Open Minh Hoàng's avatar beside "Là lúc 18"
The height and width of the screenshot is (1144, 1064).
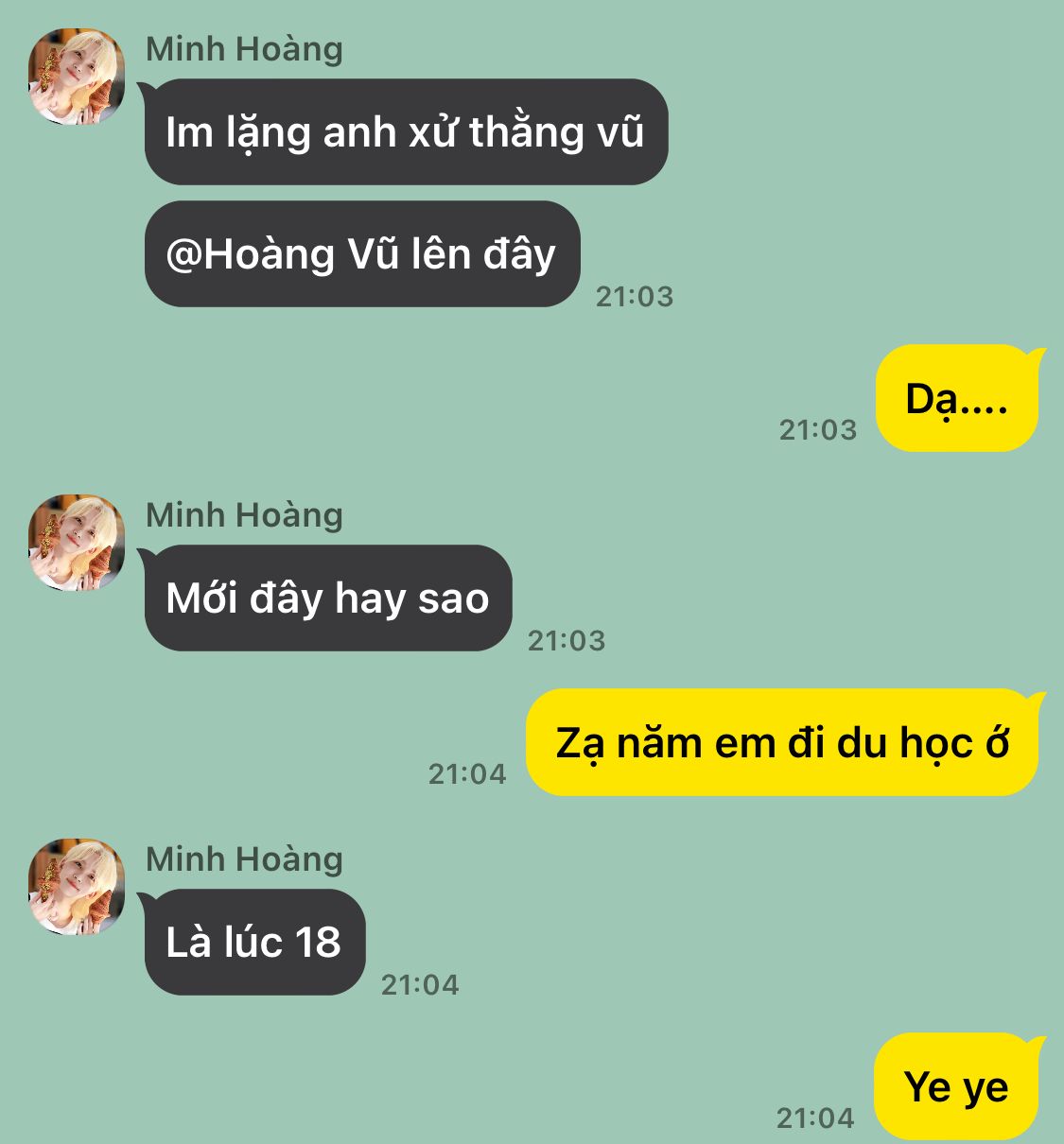click(x=77, y=887)
